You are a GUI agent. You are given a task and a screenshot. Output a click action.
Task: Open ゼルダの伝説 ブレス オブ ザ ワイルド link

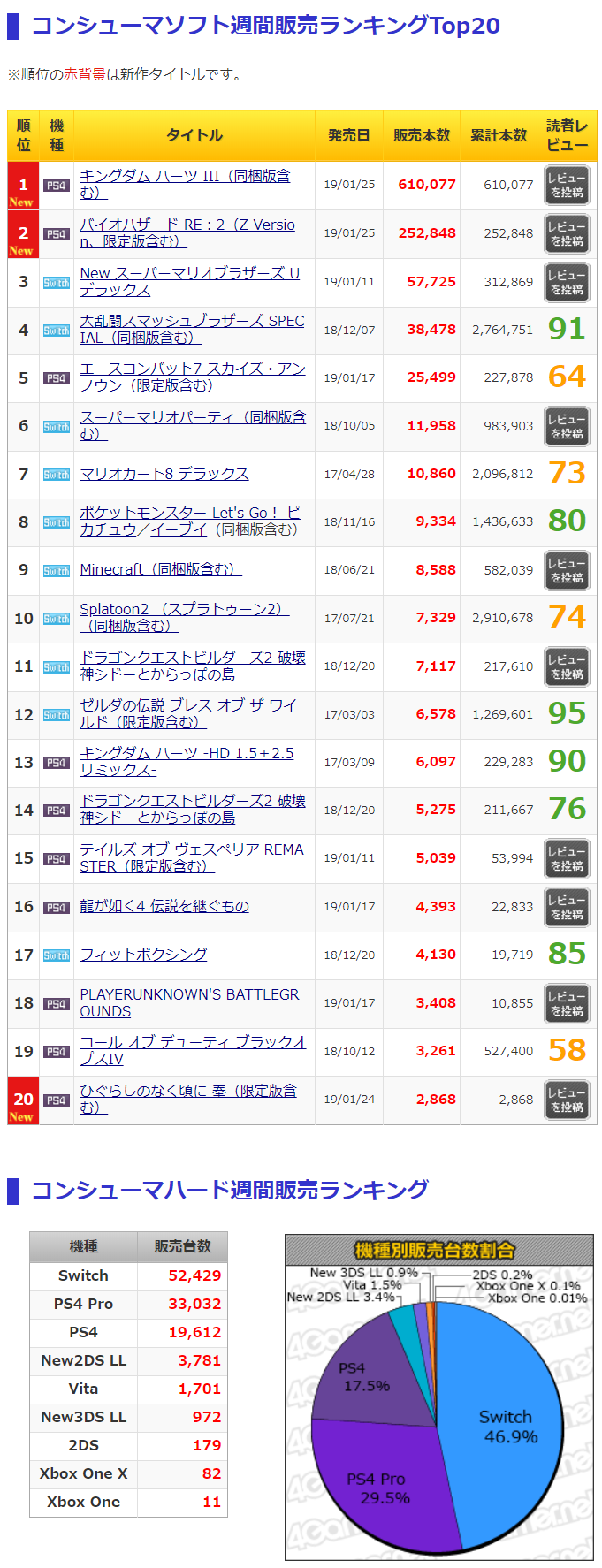187,705
